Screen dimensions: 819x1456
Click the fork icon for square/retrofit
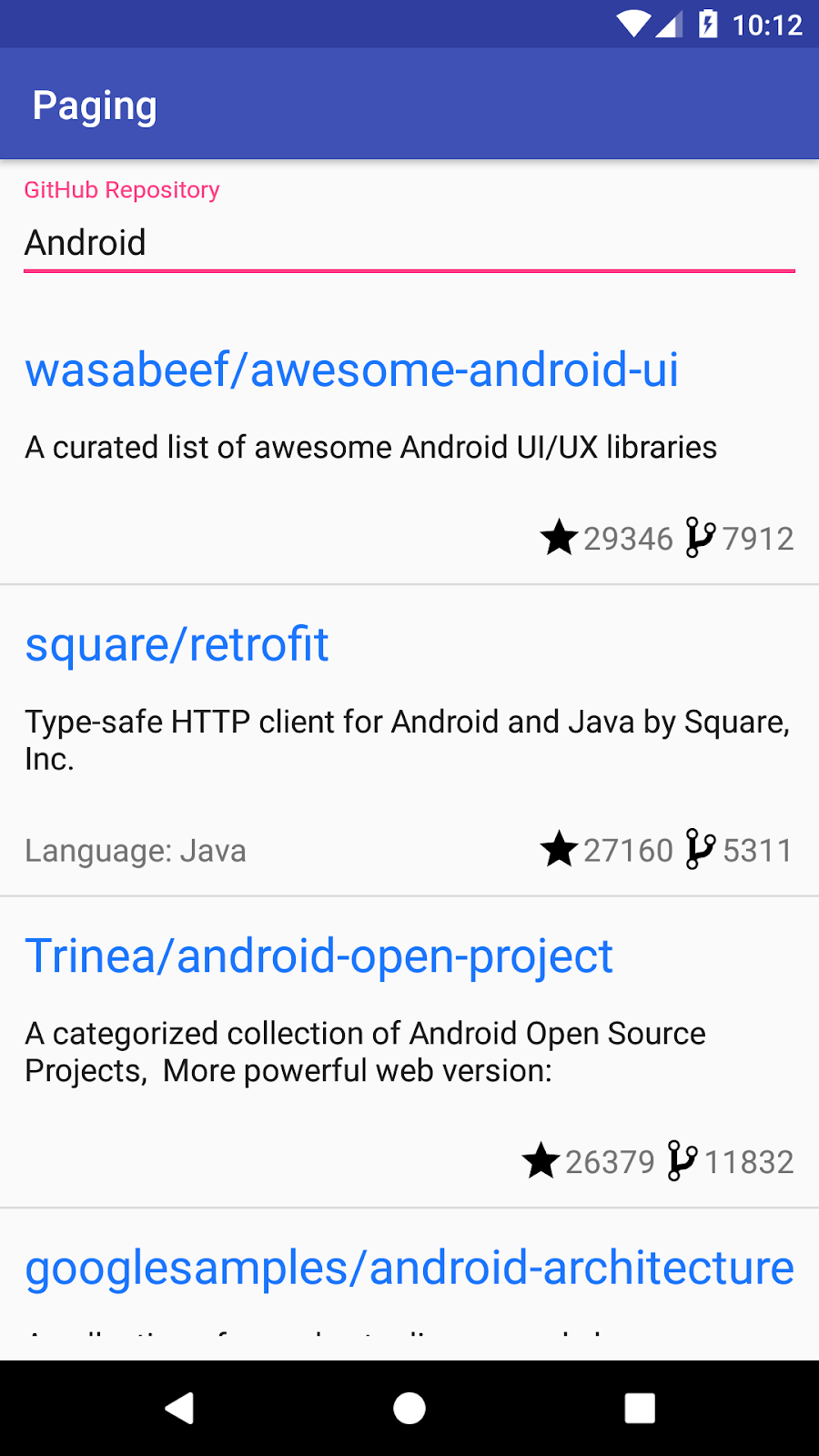699,849
